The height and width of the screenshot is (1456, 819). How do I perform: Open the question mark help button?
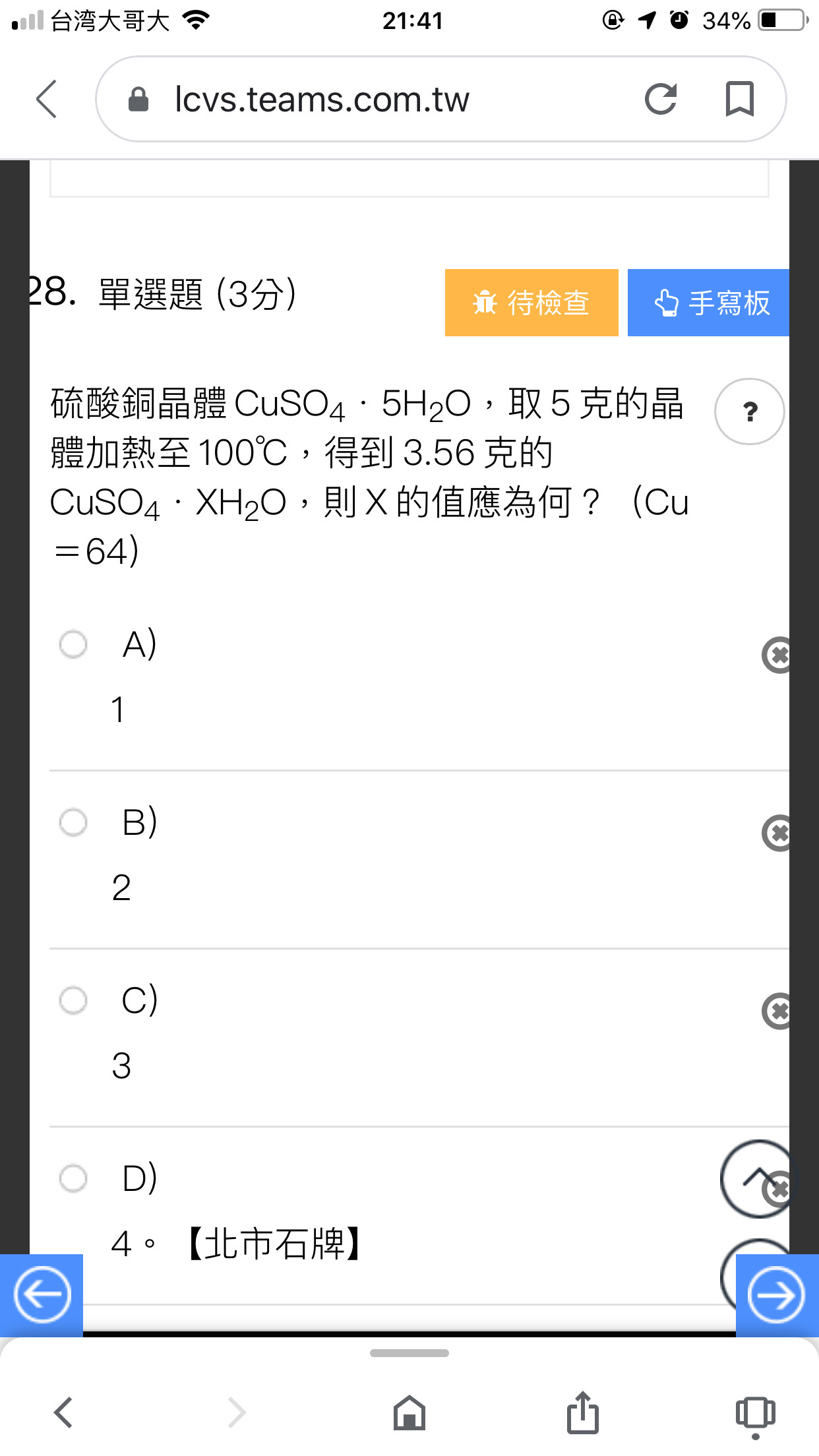tap(749, 411)
